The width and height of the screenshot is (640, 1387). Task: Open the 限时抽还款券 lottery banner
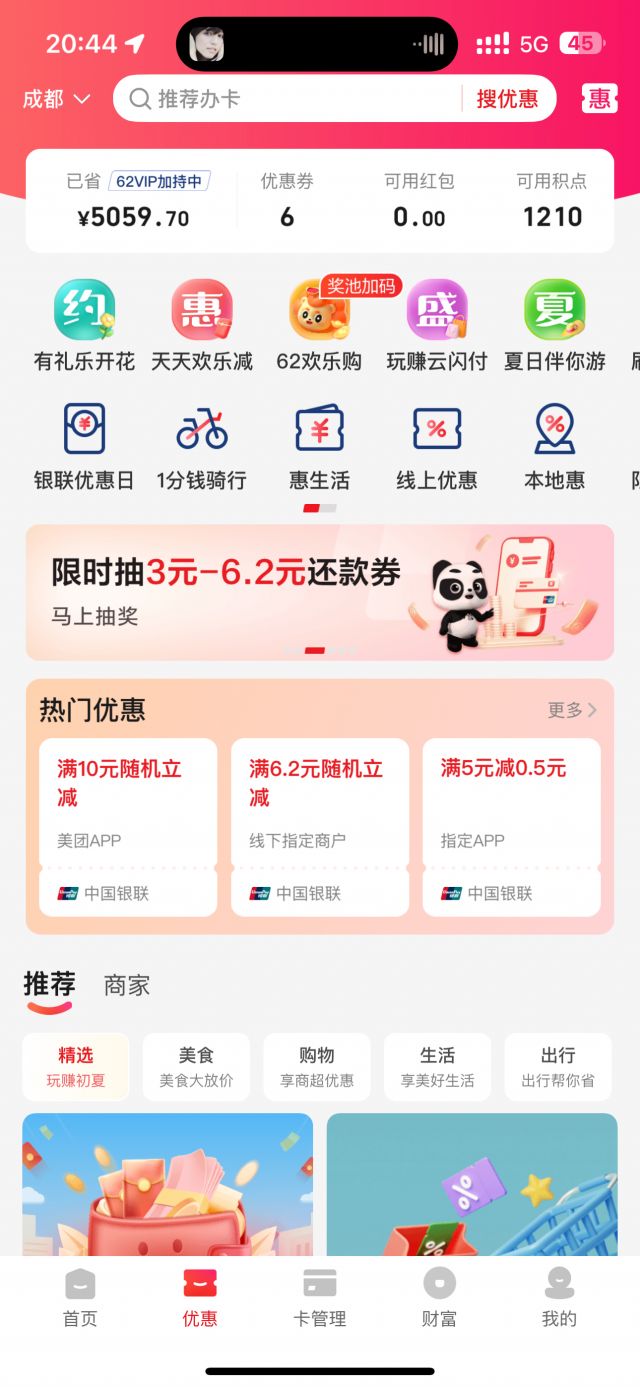tap(319, 592)
